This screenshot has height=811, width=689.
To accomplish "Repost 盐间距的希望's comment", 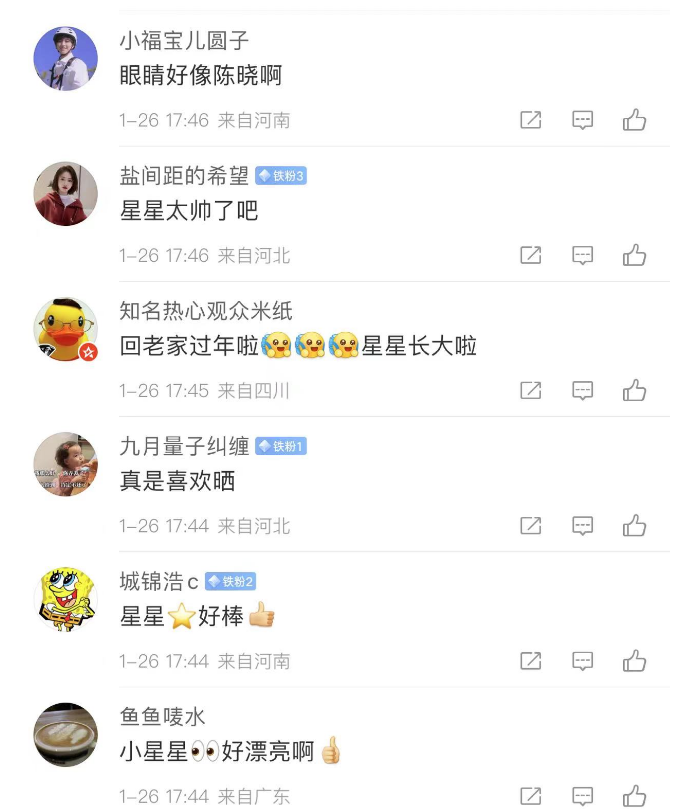I will [x=531, y=256].
